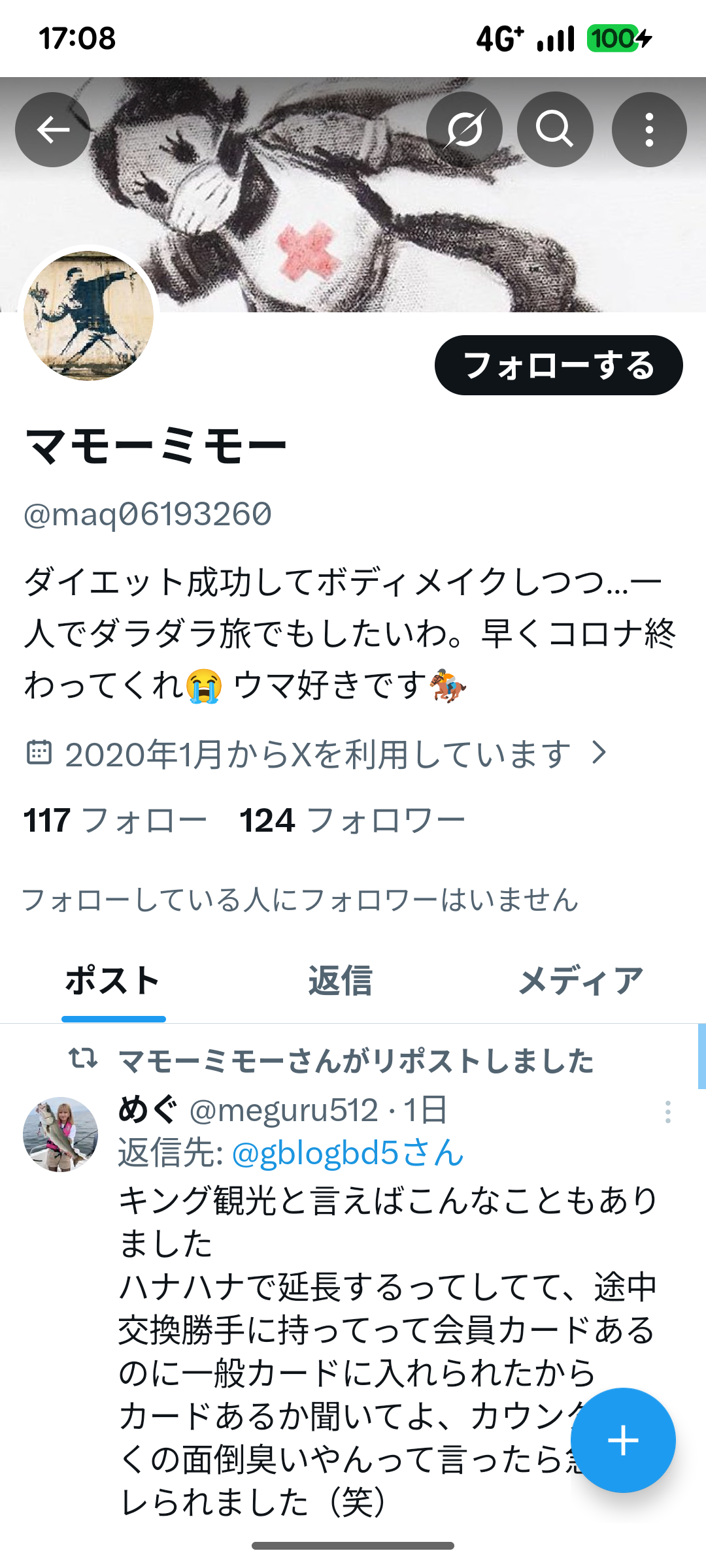706x1568 pixels.
Task: View the profile avatar picture
Action: (89, 316)
